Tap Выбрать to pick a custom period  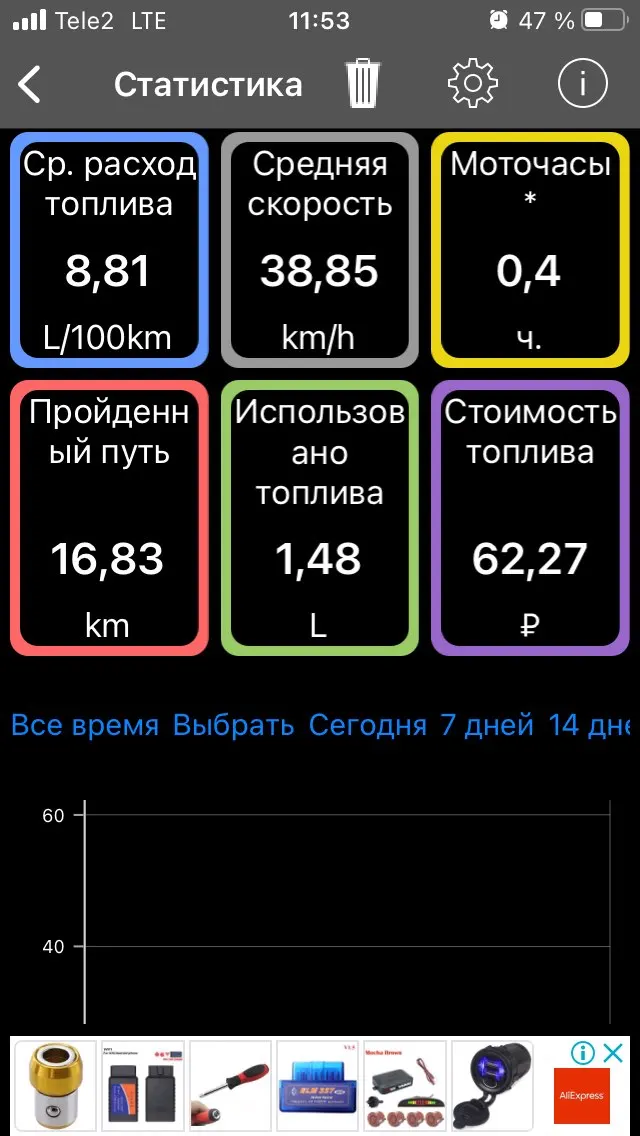(x=234, y=725)
